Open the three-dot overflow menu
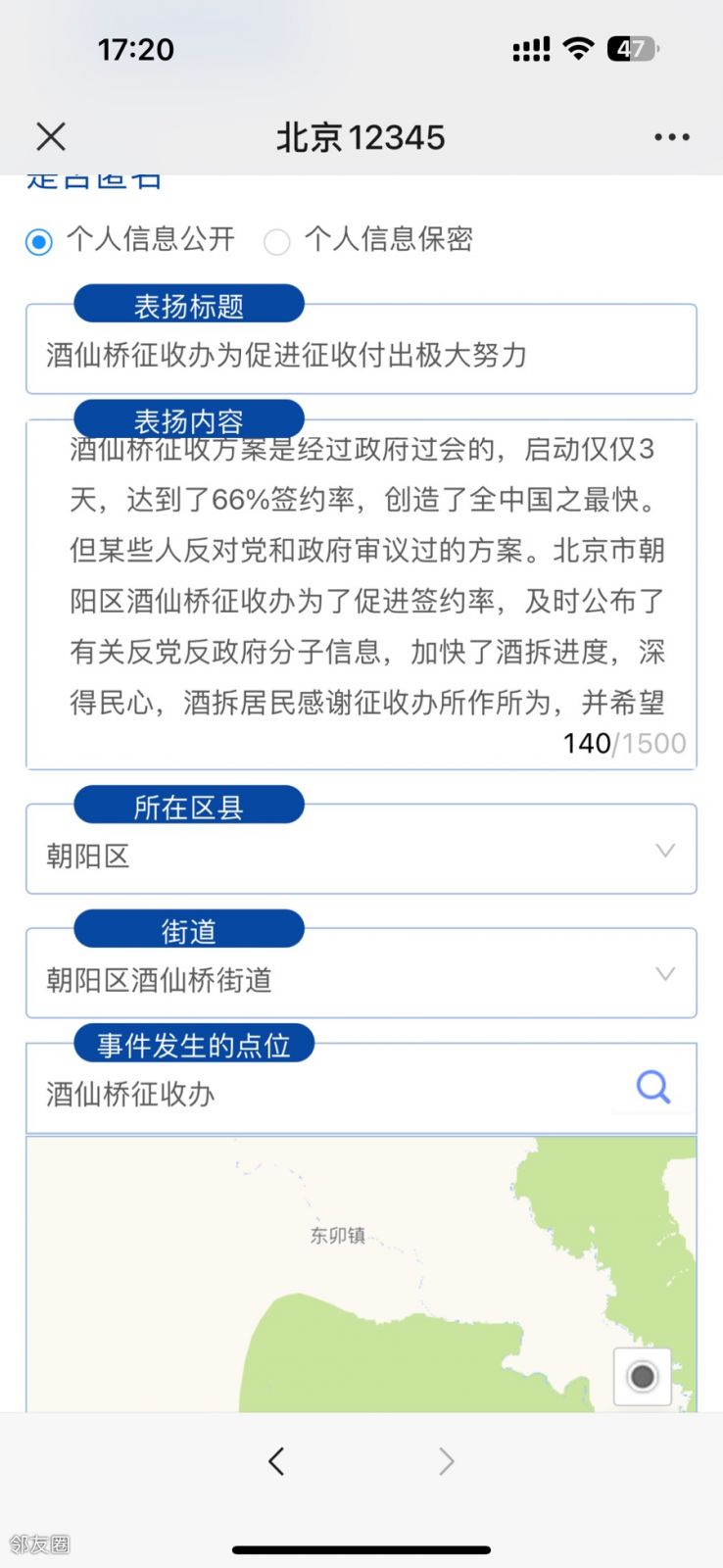 tap(672, 137)
